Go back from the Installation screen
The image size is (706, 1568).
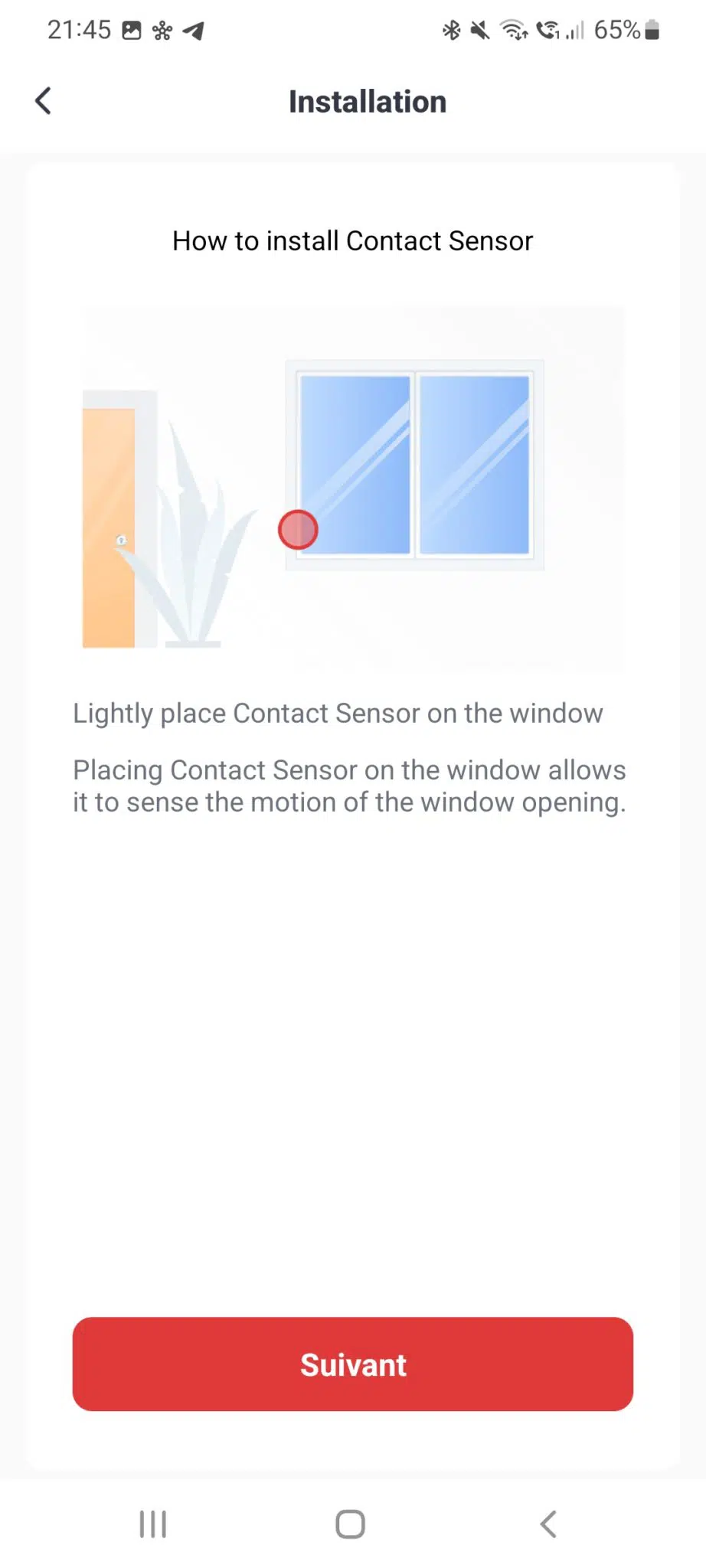point(44,101)
